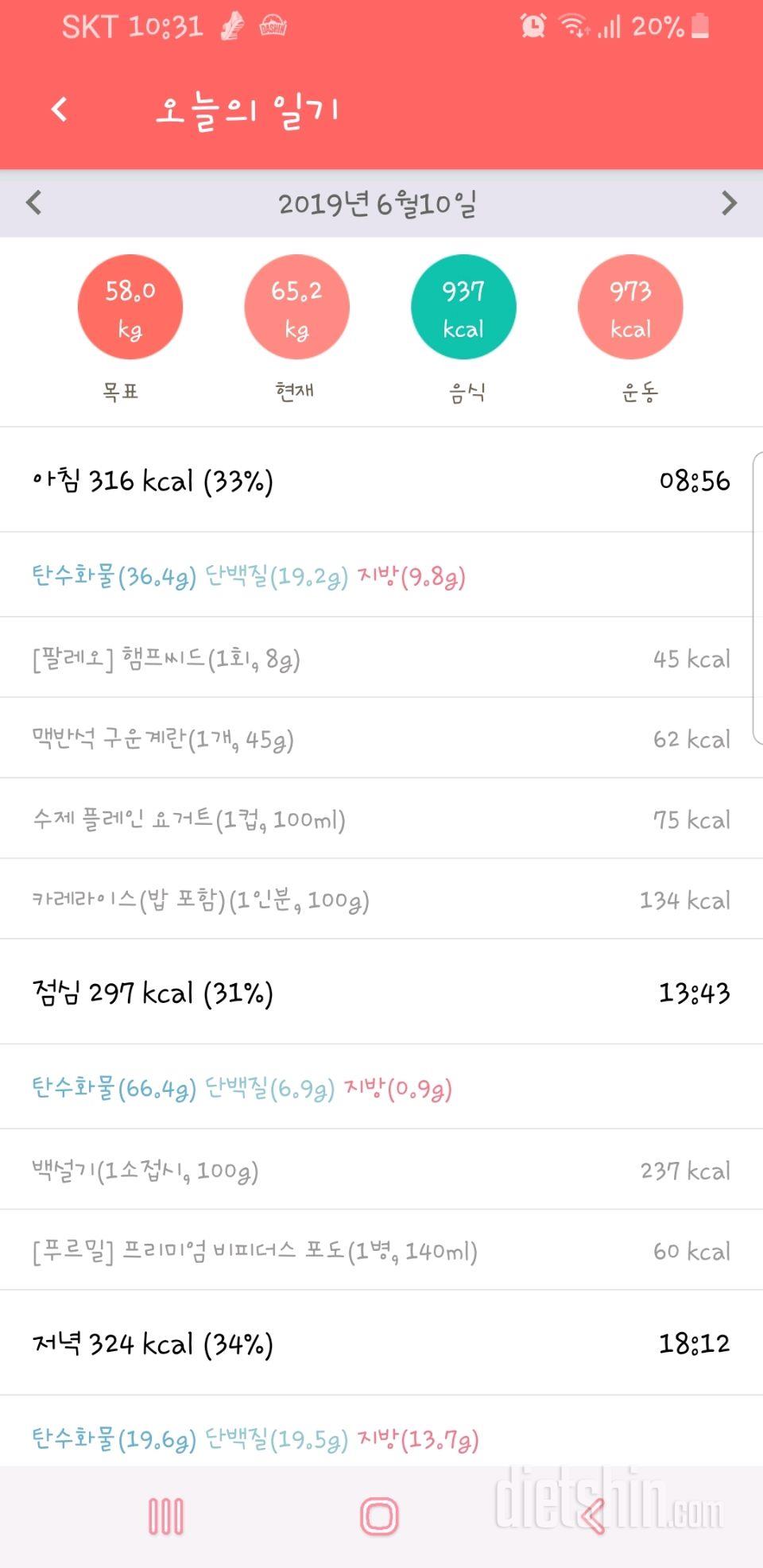Open the 백설기 237 kcal entry
Screen dimensions: 763x1568
click(x=380, y=1171)
